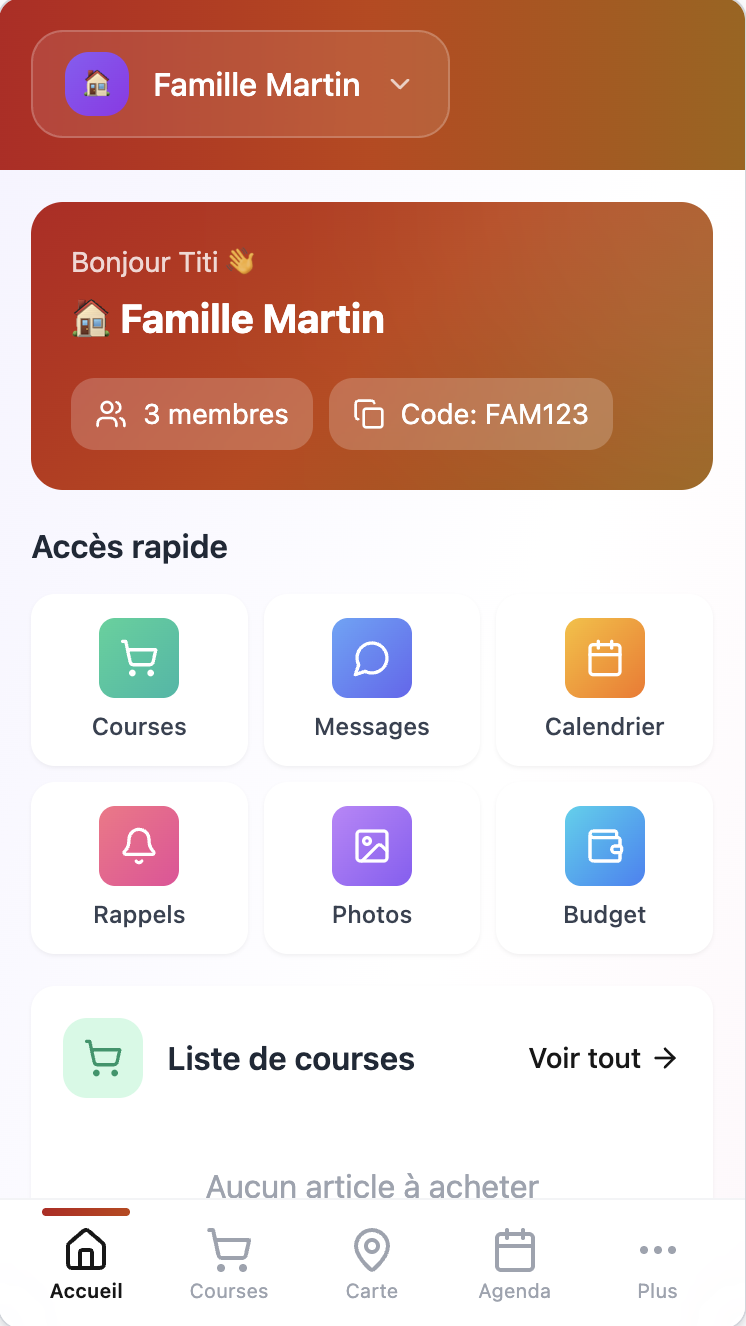This screenshot has width=746, height=1326.
Task: Click the shopping cart icon beside Liste de courses
Action: click(103, 1058)
